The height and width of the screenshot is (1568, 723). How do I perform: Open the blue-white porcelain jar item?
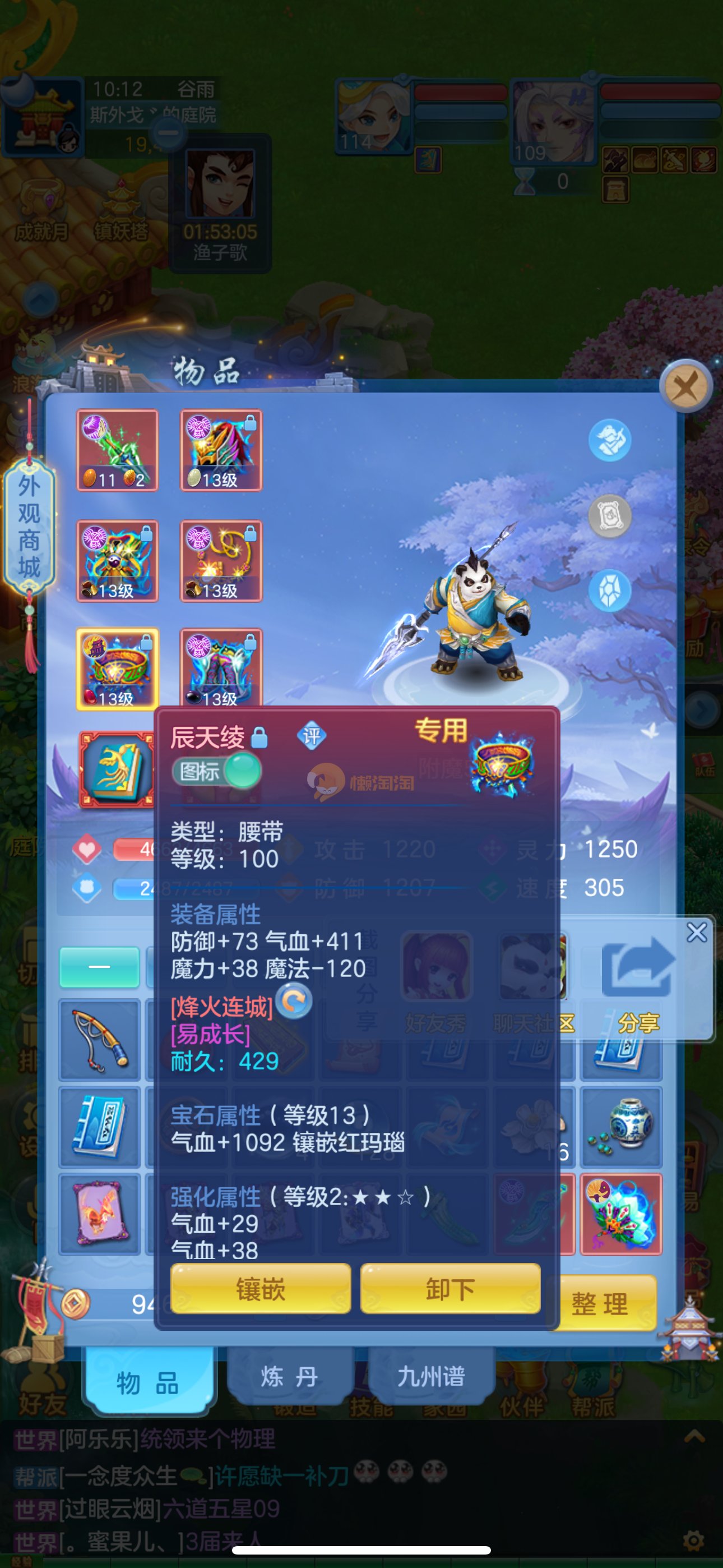[x=621, y=1126]
